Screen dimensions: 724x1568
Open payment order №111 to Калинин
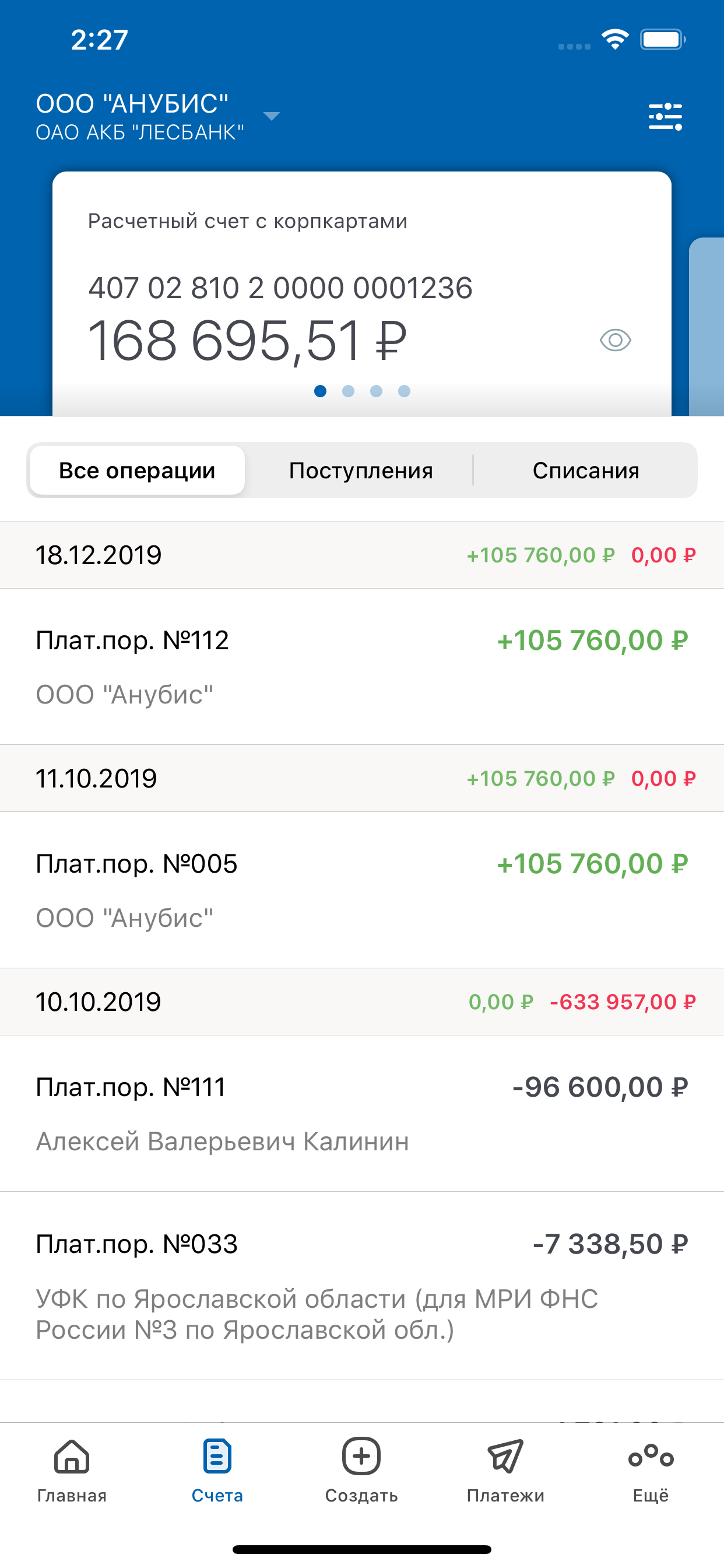[362, 1114]
